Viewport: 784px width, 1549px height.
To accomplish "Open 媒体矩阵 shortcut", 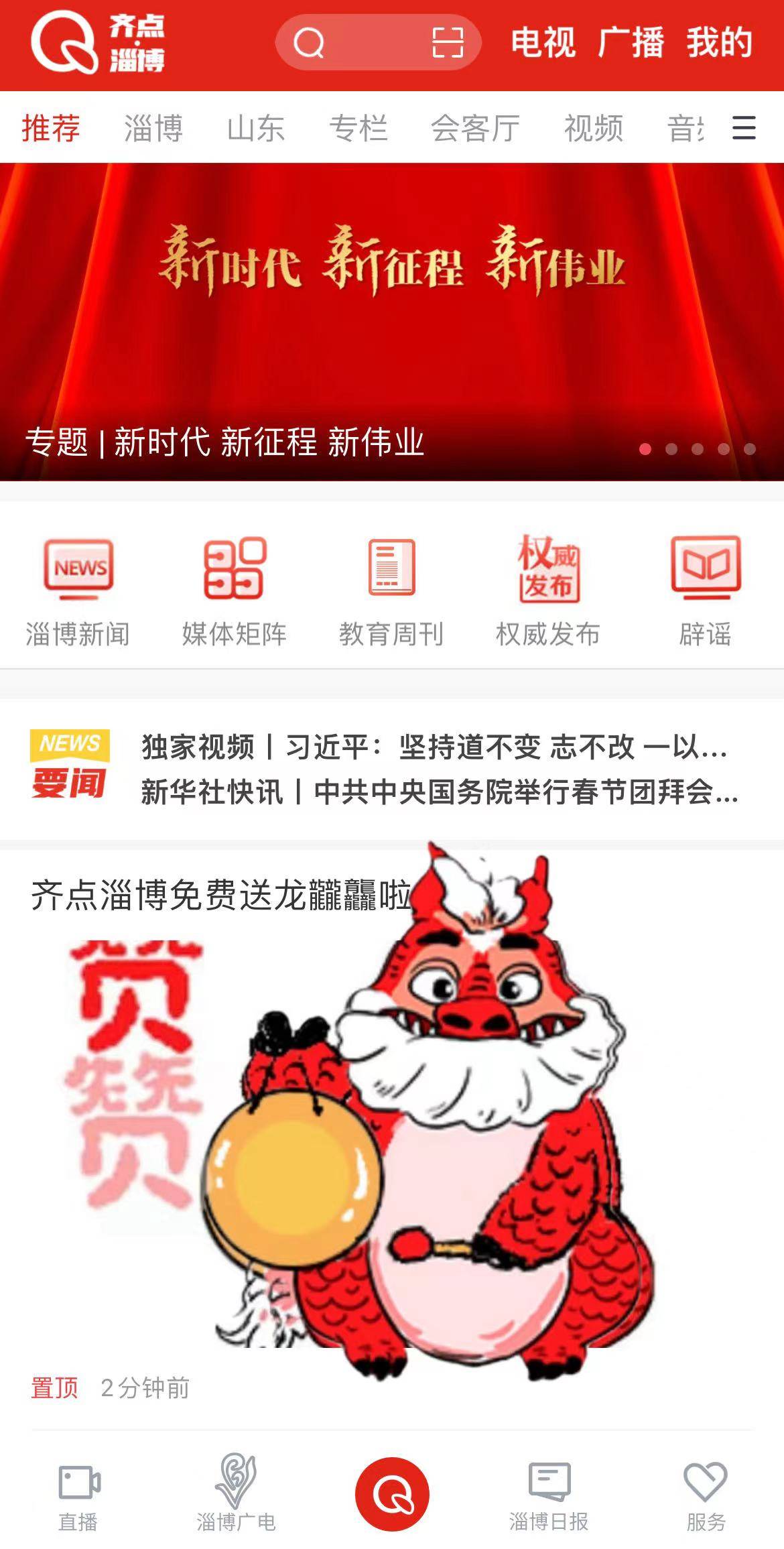I will point(235,591).
